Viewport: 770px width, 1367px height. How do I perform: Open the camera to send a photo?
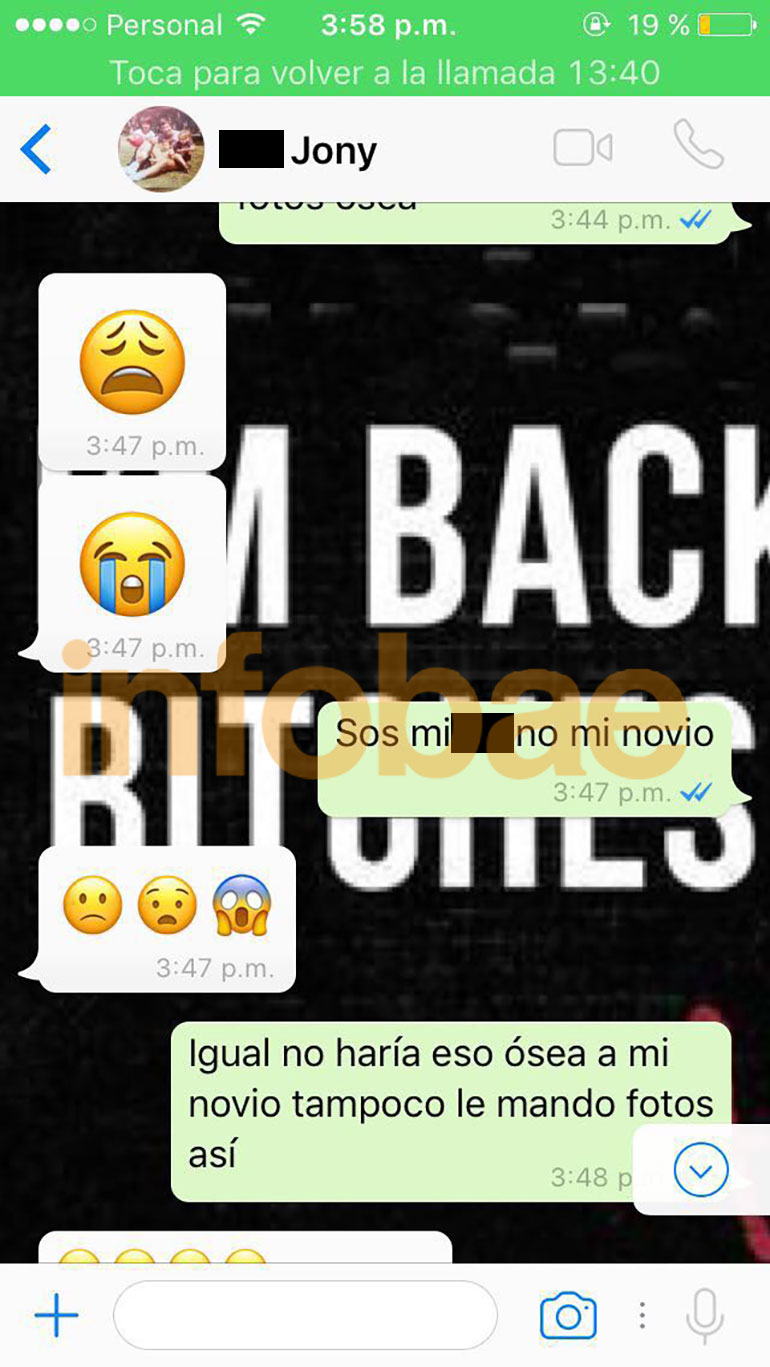pos(568,1315)
